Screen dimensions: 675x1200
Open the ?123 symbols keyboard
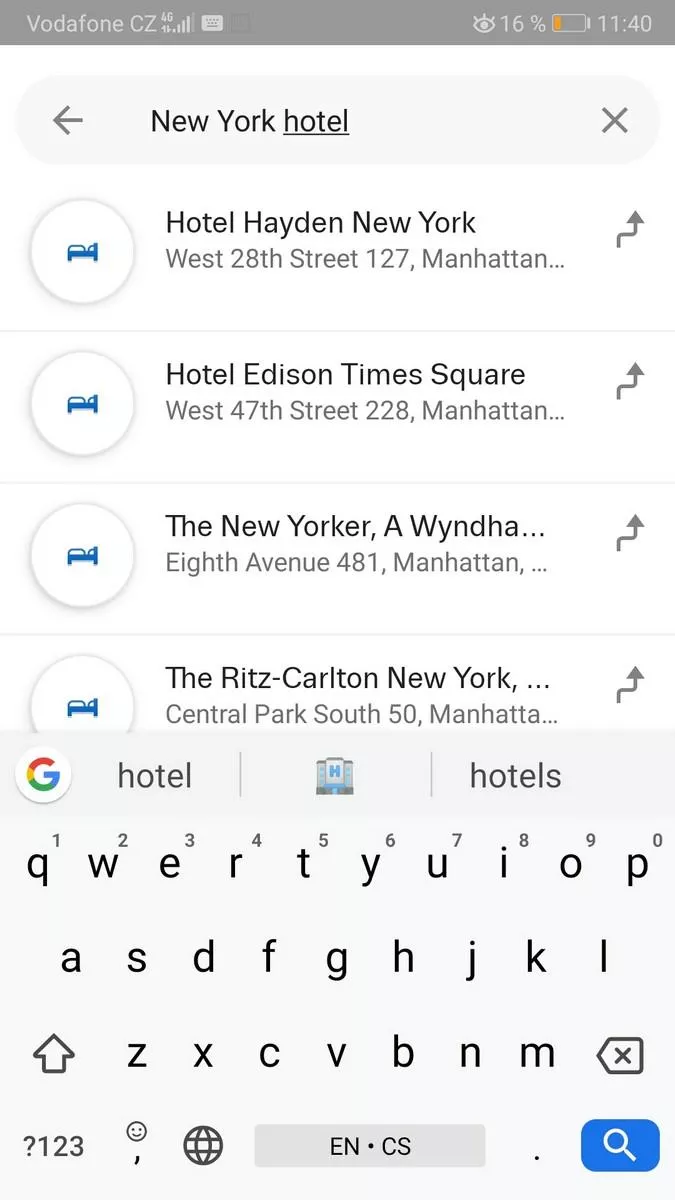point(54,1146)
